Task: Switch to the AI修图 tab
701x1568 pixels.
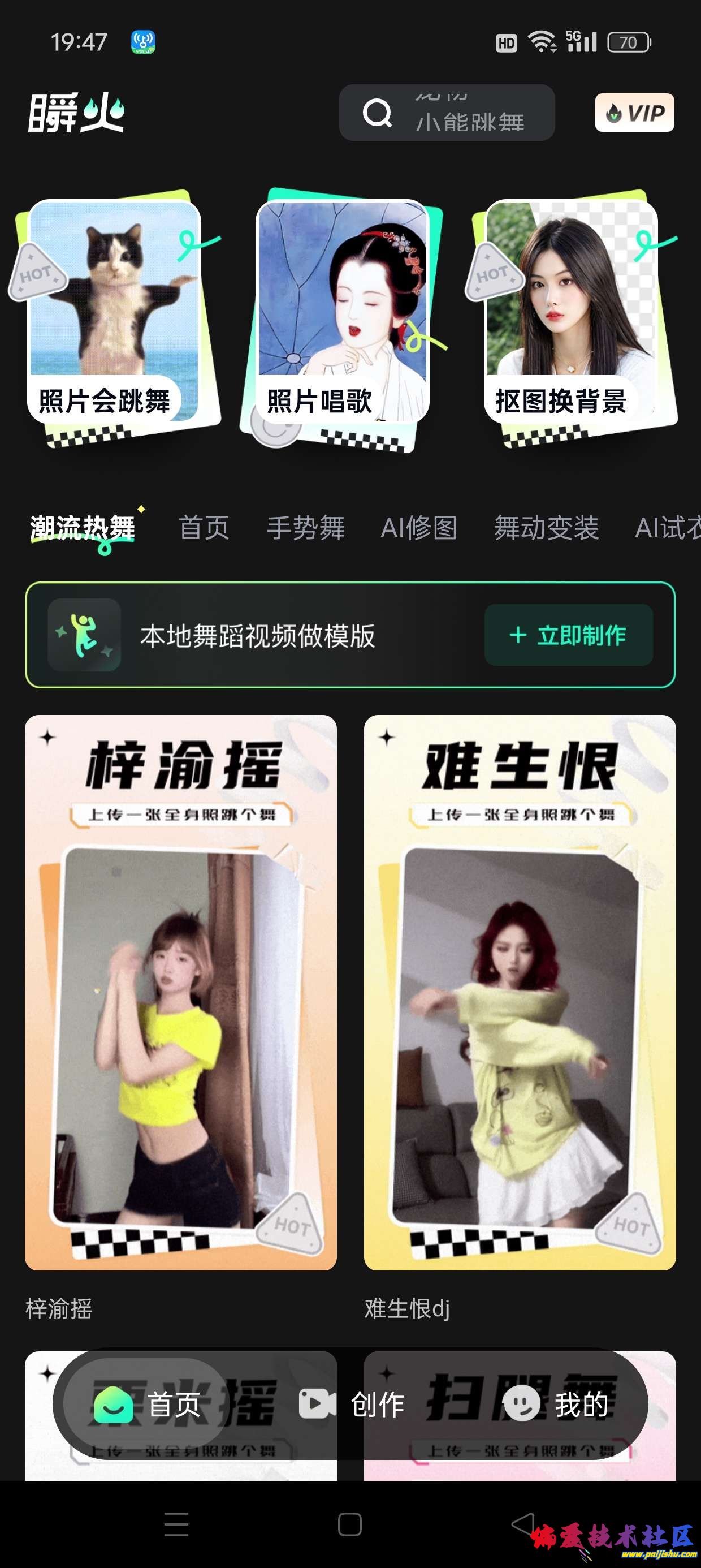Action: pos(419,528)
